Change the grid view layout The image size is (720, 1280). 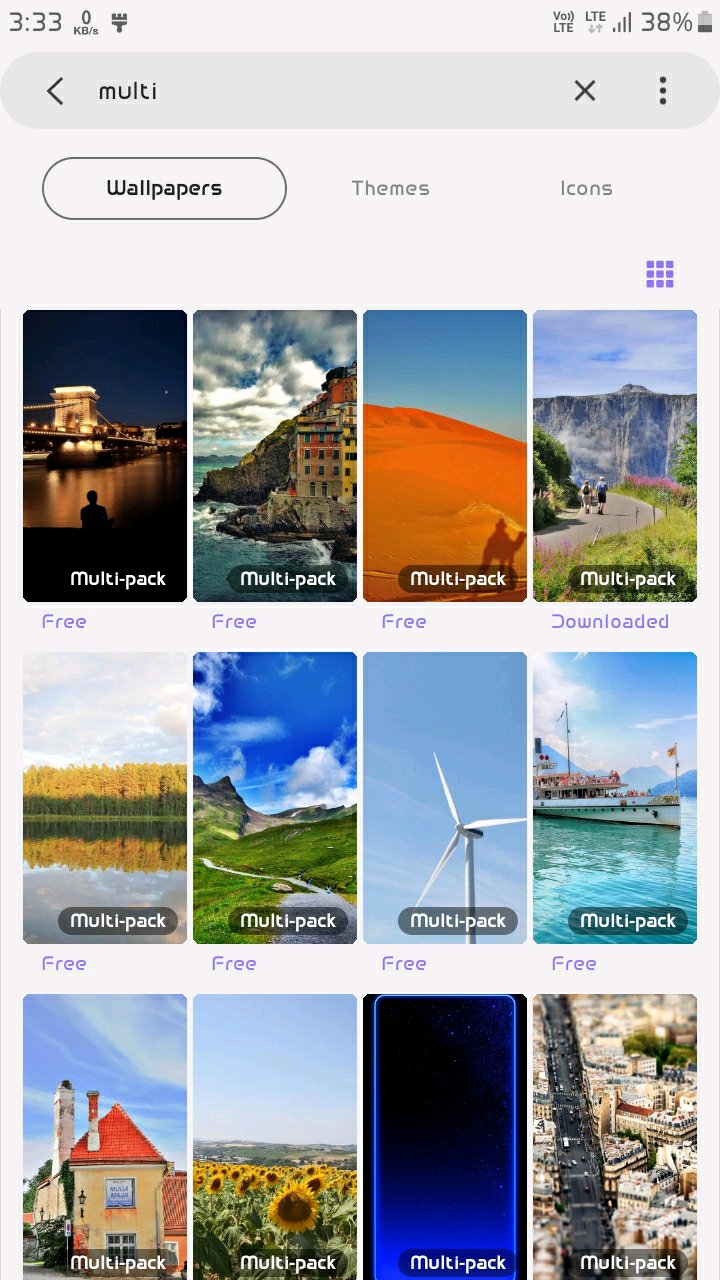click(660, 274)
